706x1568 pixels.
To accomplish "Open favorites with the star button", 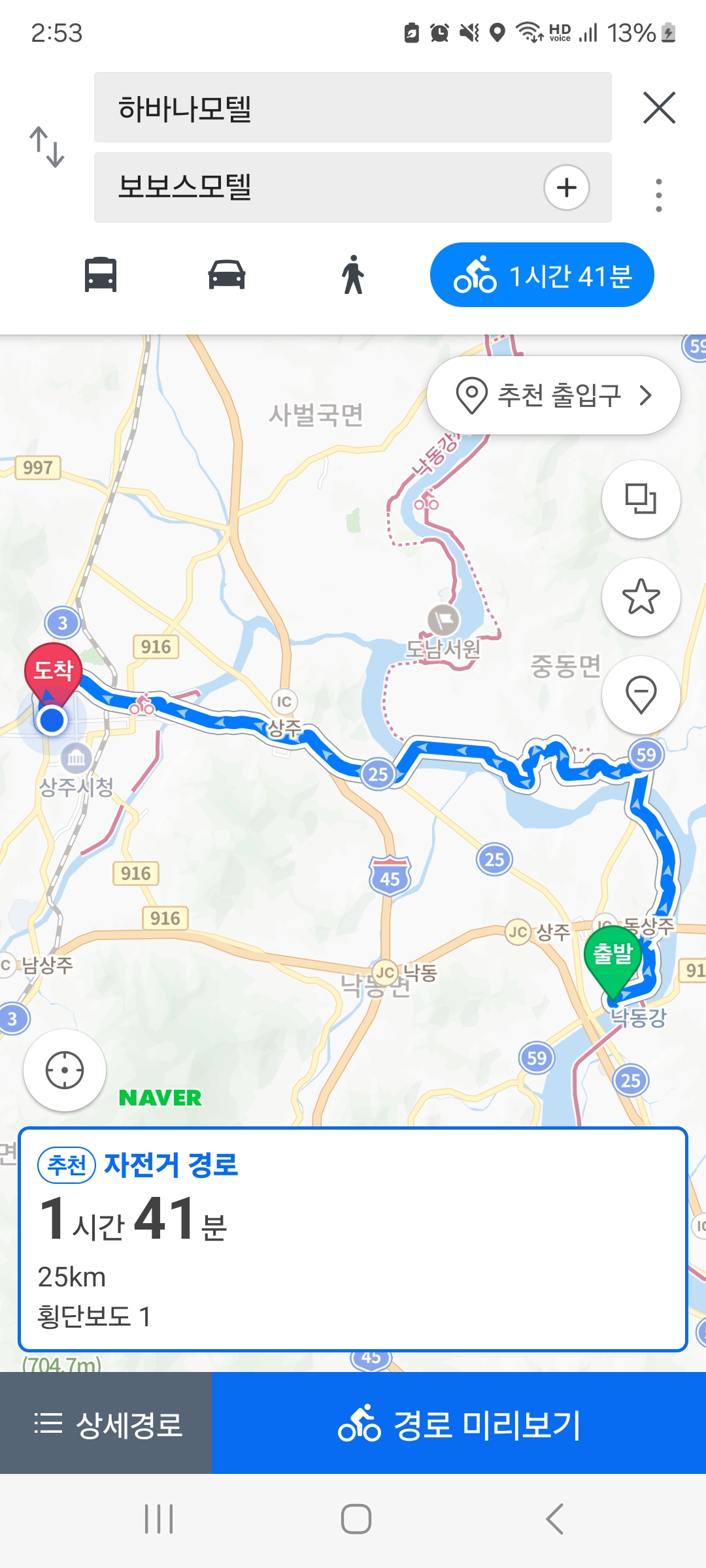I will pos(641,597).
